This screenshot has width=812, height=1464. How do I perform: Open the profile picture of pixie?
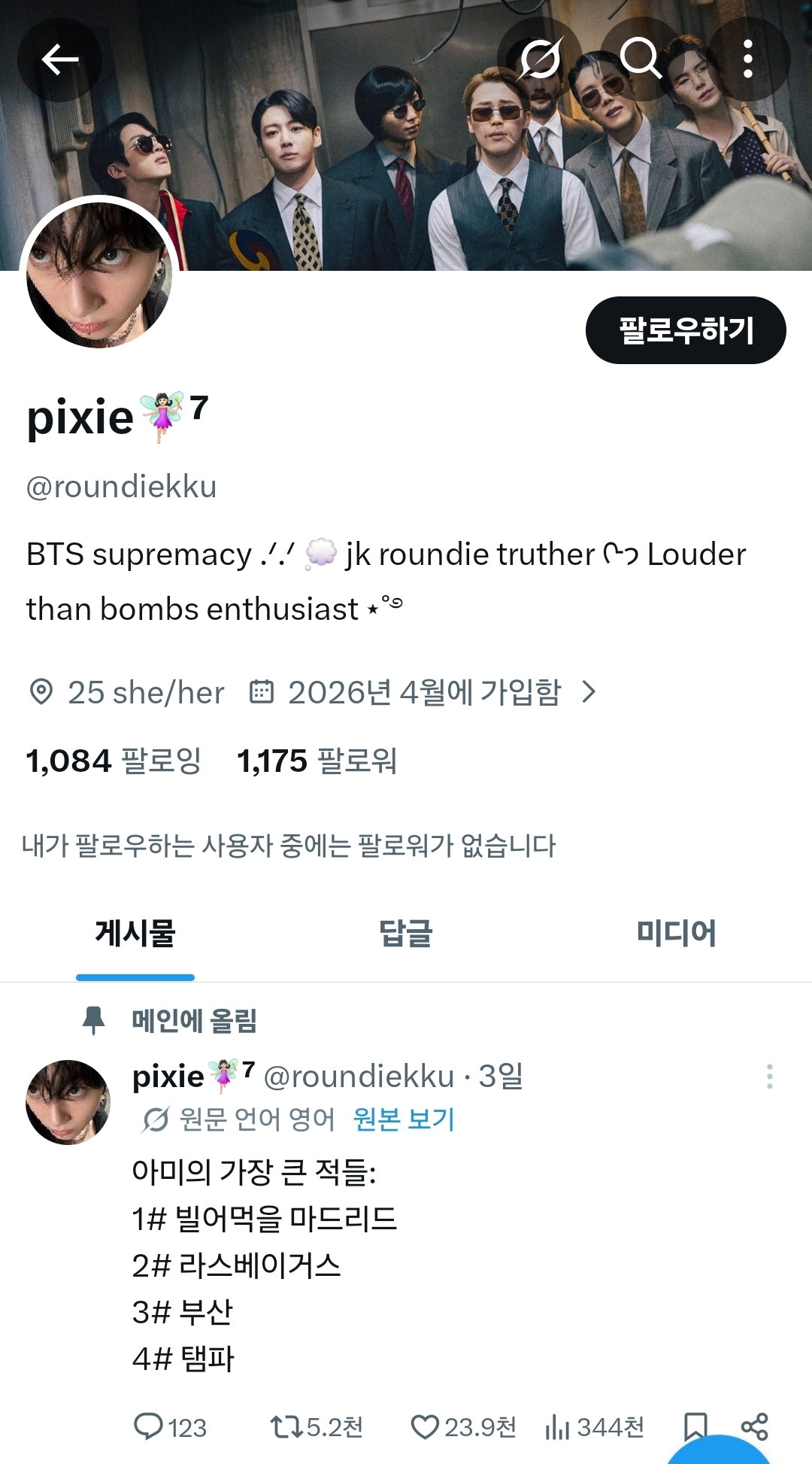click(99, 275)
